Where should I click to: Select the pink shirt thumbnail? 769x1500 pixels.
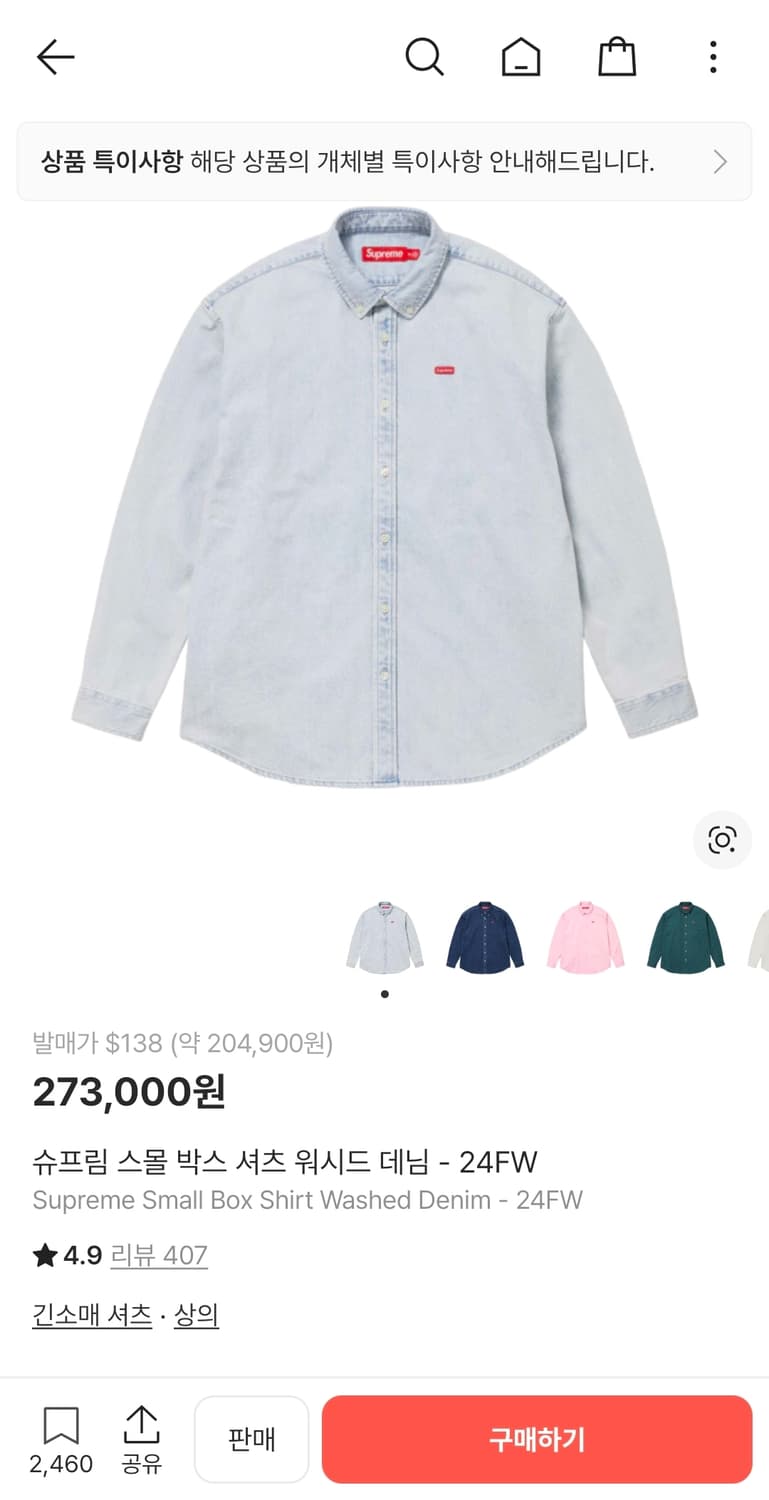tap(585, 937)
